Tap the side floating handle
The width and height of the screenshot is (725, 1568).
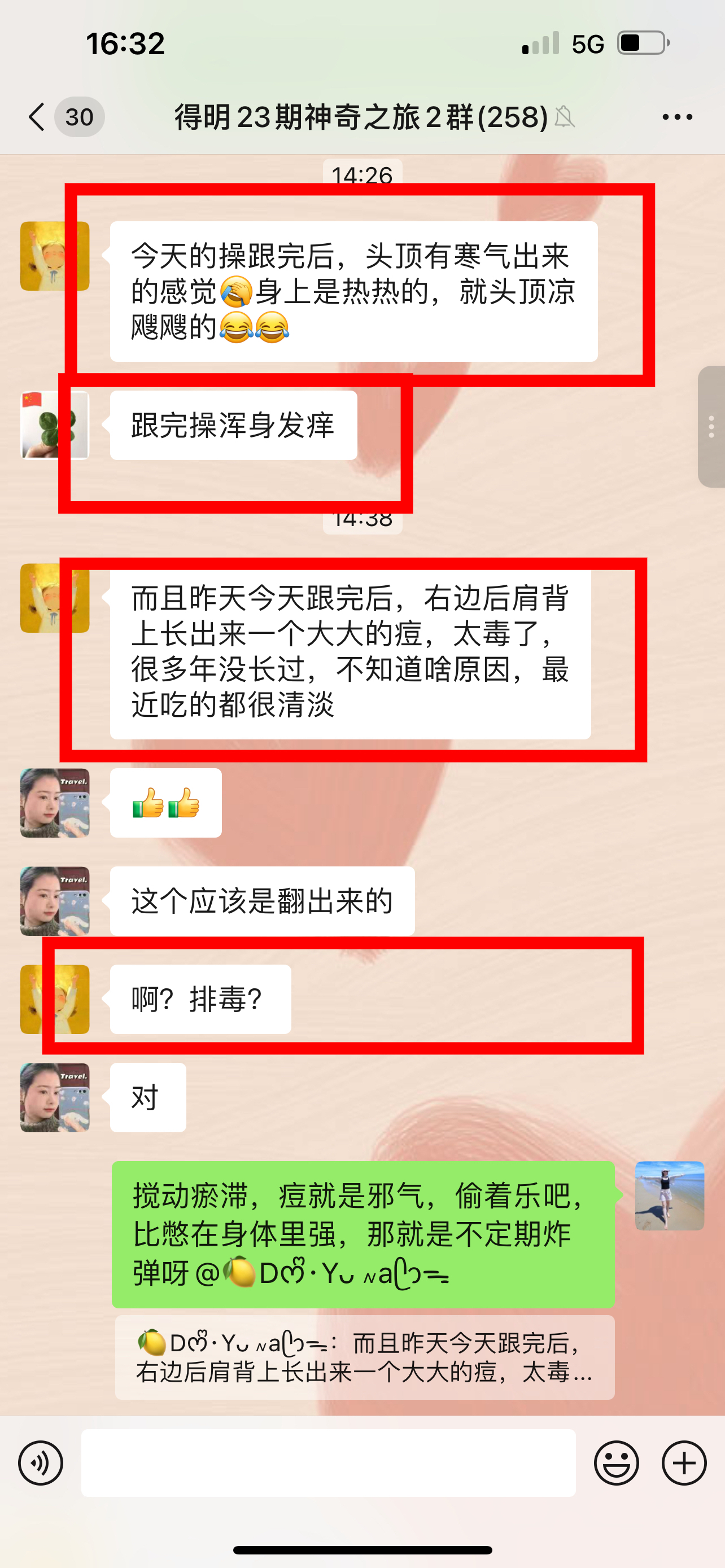[711, 426]
